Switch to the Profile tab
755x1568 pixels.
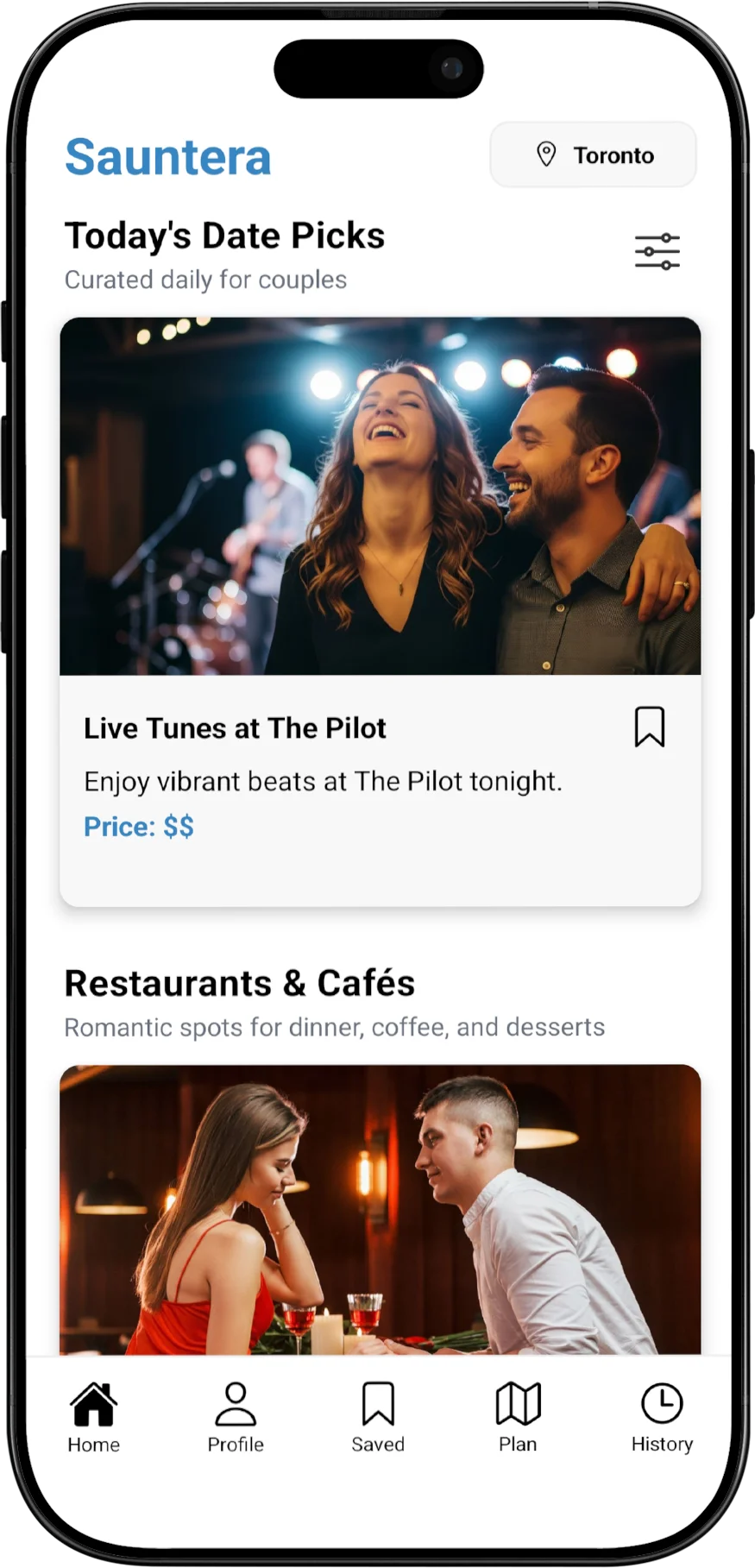[x=236, y=1418]
